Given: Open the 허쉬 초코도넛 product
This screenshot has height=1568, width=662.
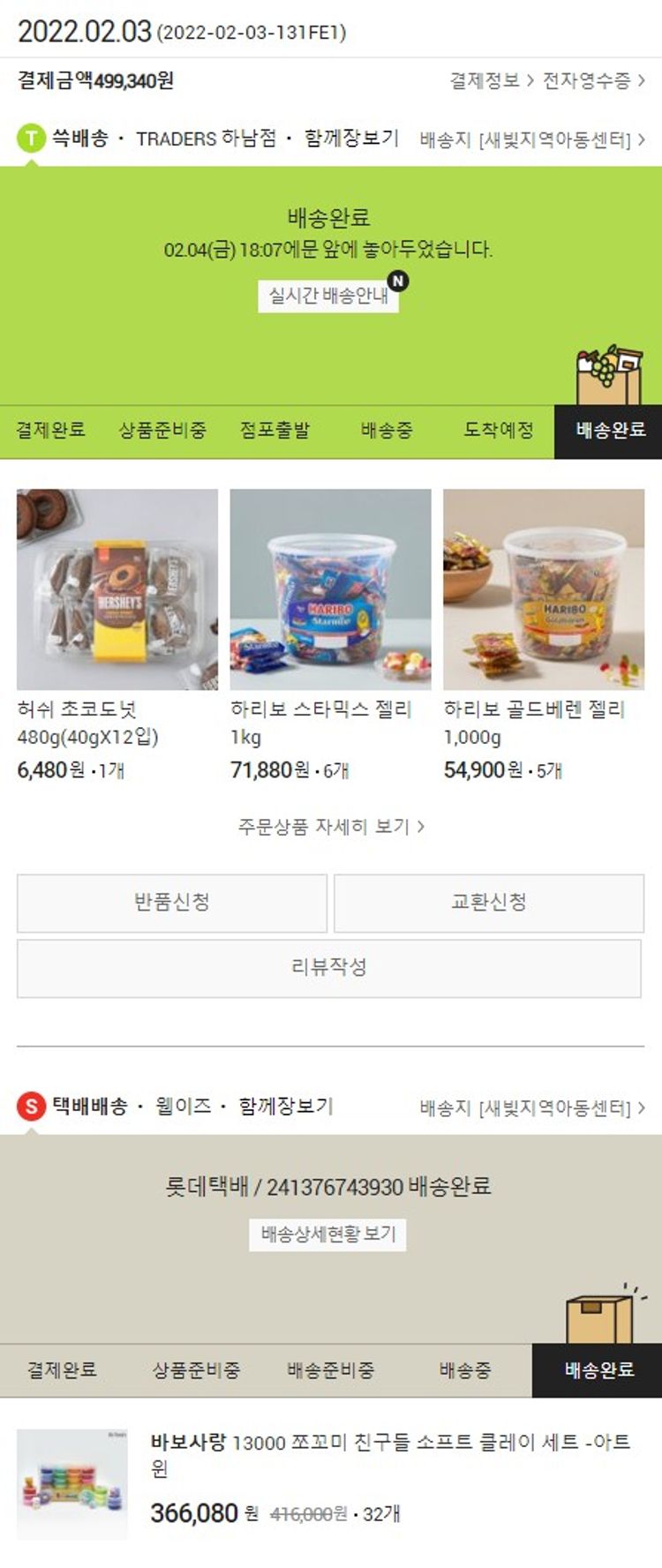Looking at the screenshot, I should point(117,589).
